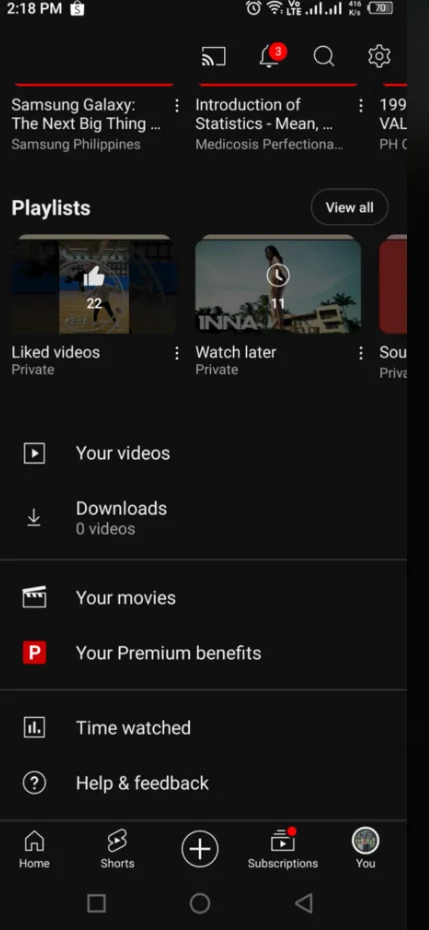Open Help & feedback

click(x=203, y=784)
